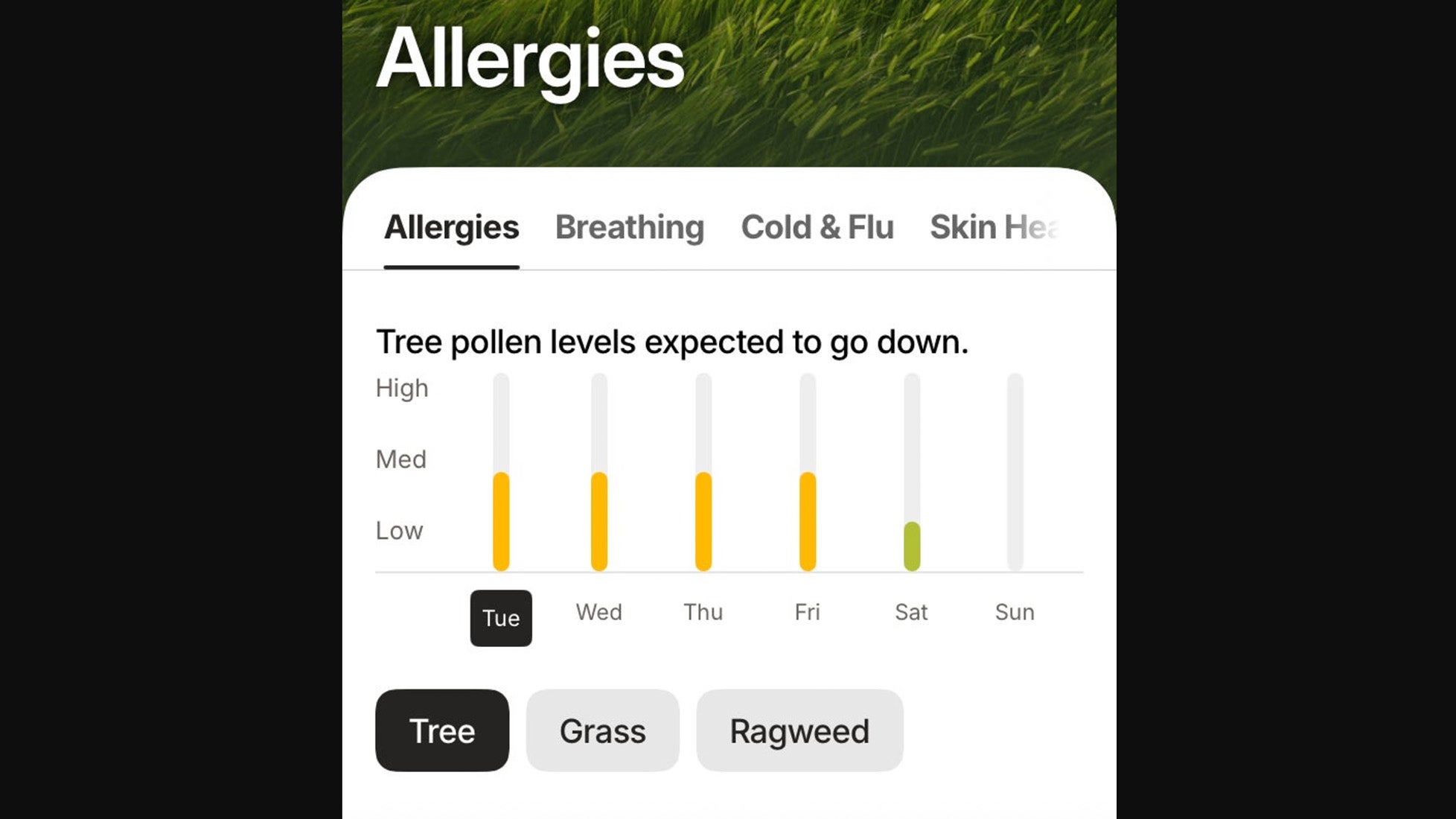Select Fri pollen forecast
This screenshot has height=819, width=1456.
(x=807, y=612)
